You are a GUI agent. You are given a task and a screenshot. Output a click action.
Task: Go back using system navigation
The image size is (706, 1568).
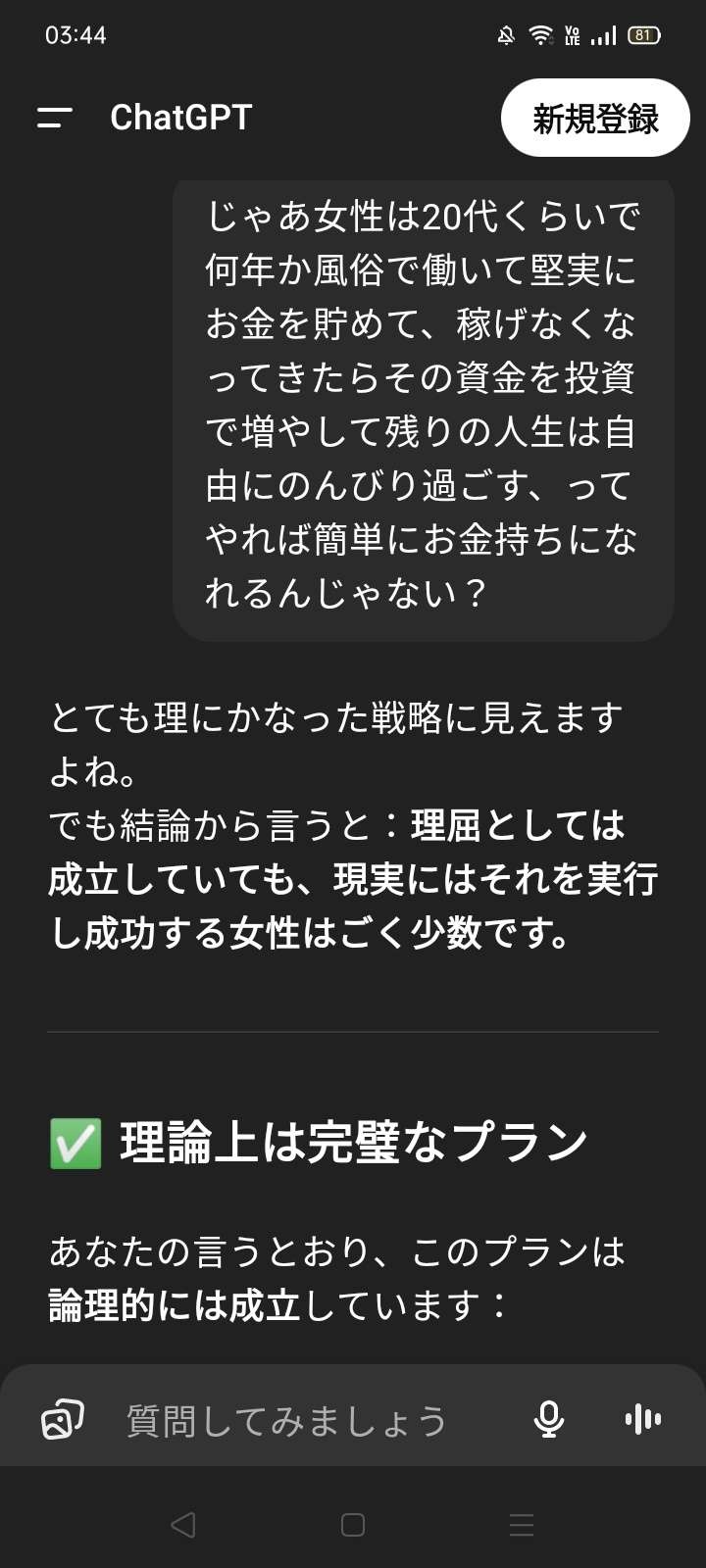click(183, 1525)
